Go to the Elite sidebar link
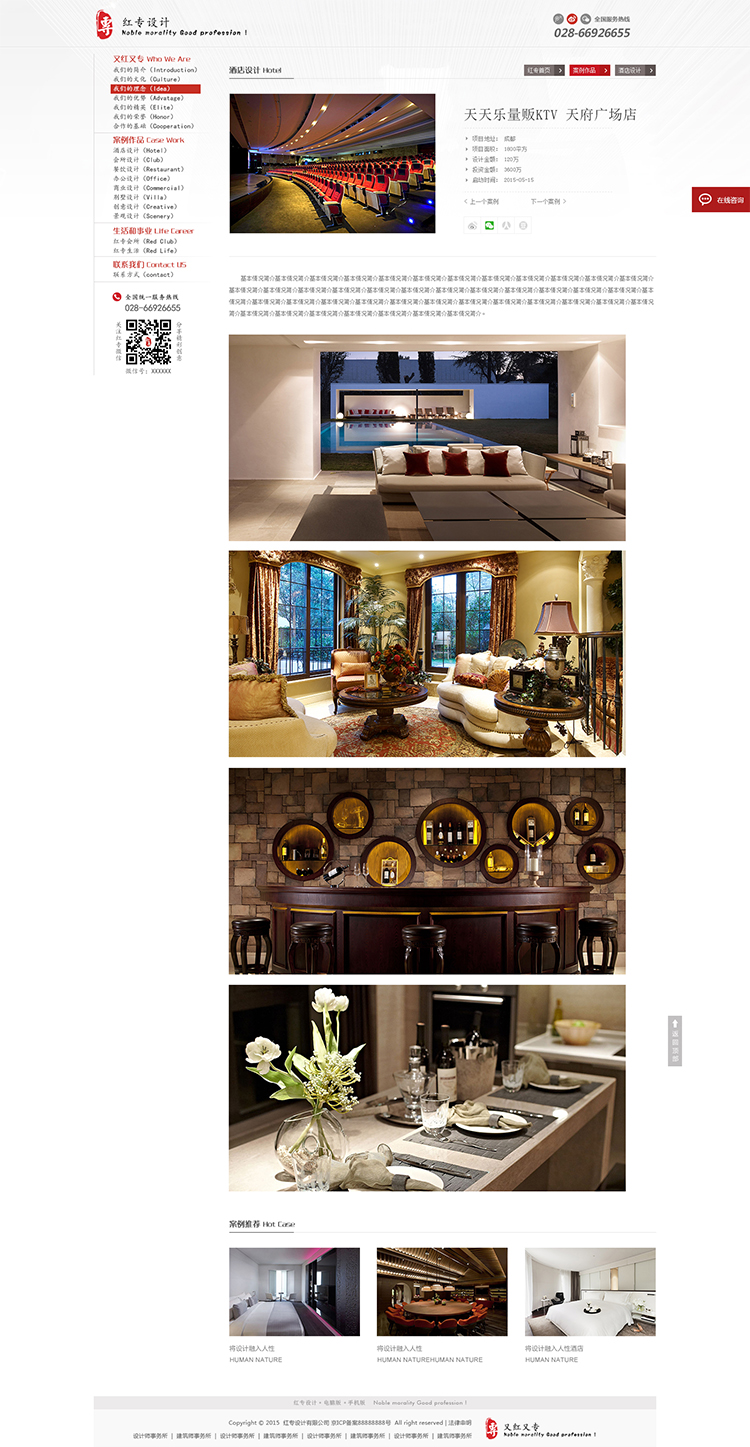The image size is (750, 1447). [x=142, y=107]
